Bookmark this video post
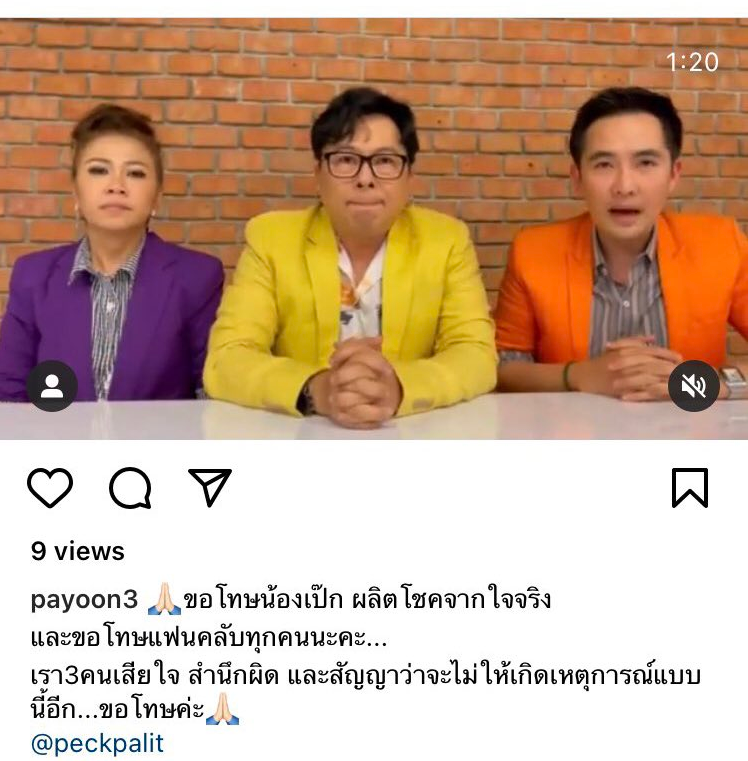This screenshot has width=748, height=761. pyautogui.click(x=690, y=488)
